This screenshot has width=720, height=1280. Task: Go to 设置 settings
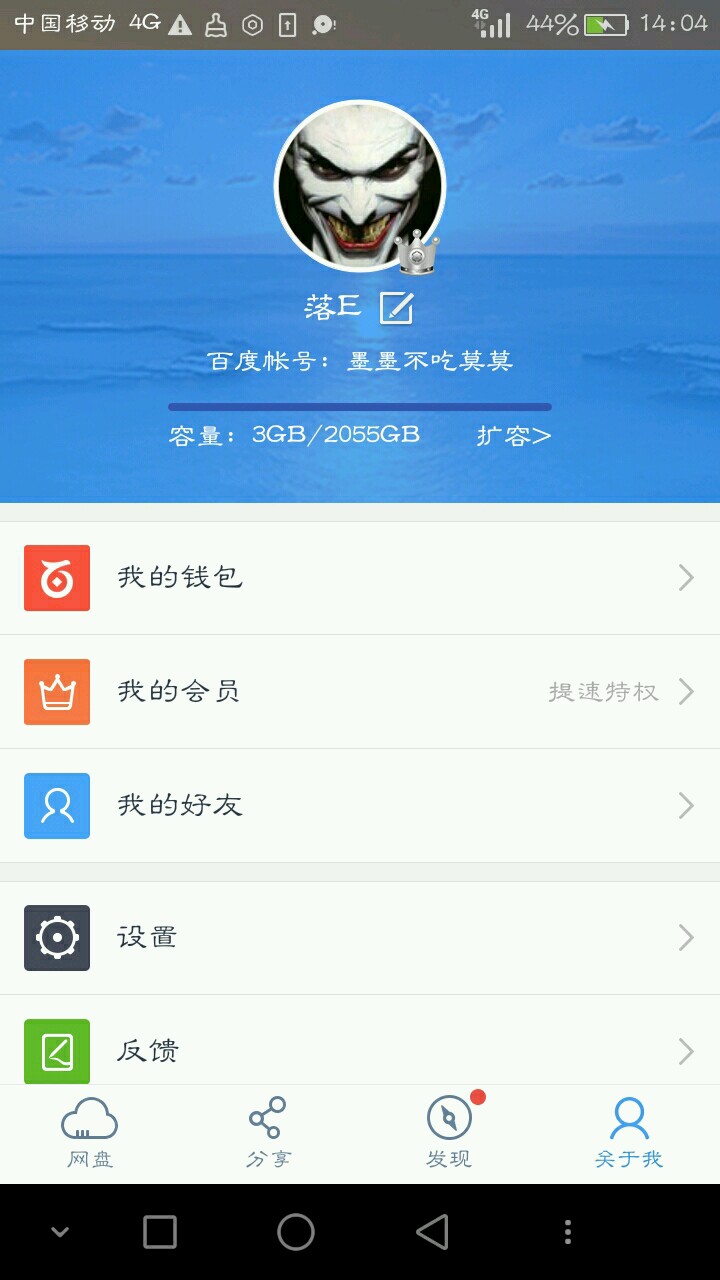click(x=360, y=938)
